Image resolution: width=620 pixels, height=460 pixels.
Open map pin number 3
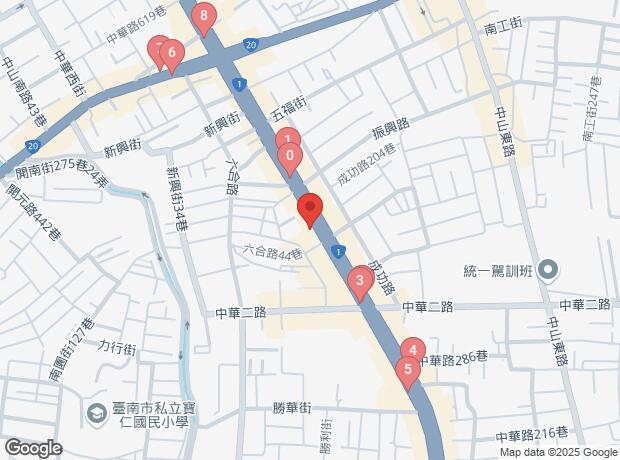[x=360, y=282]
